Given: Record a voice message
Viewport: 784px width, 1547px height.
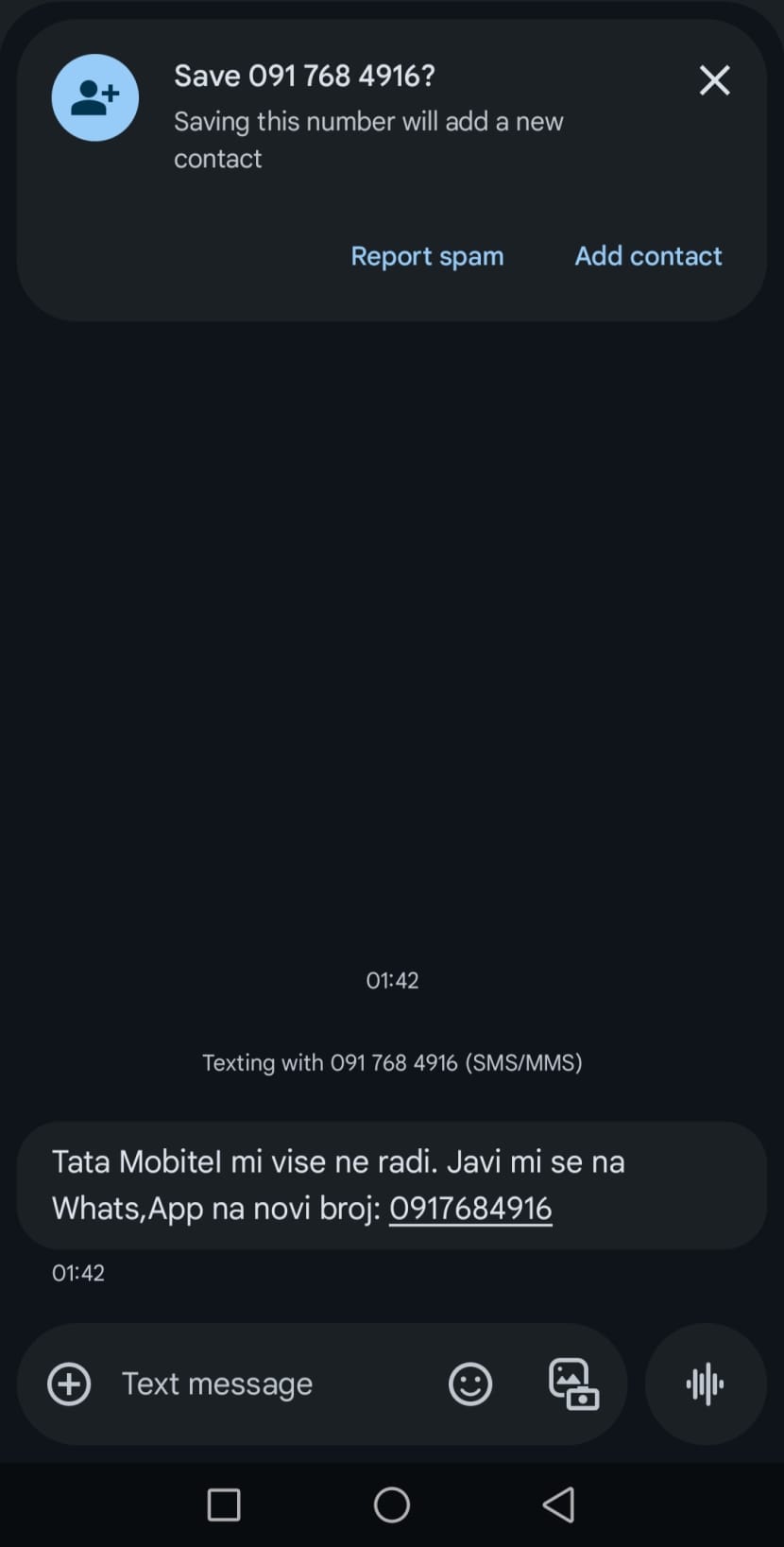Looking at the screenshot, I should pyautogui.click(x=705, y=1384).
